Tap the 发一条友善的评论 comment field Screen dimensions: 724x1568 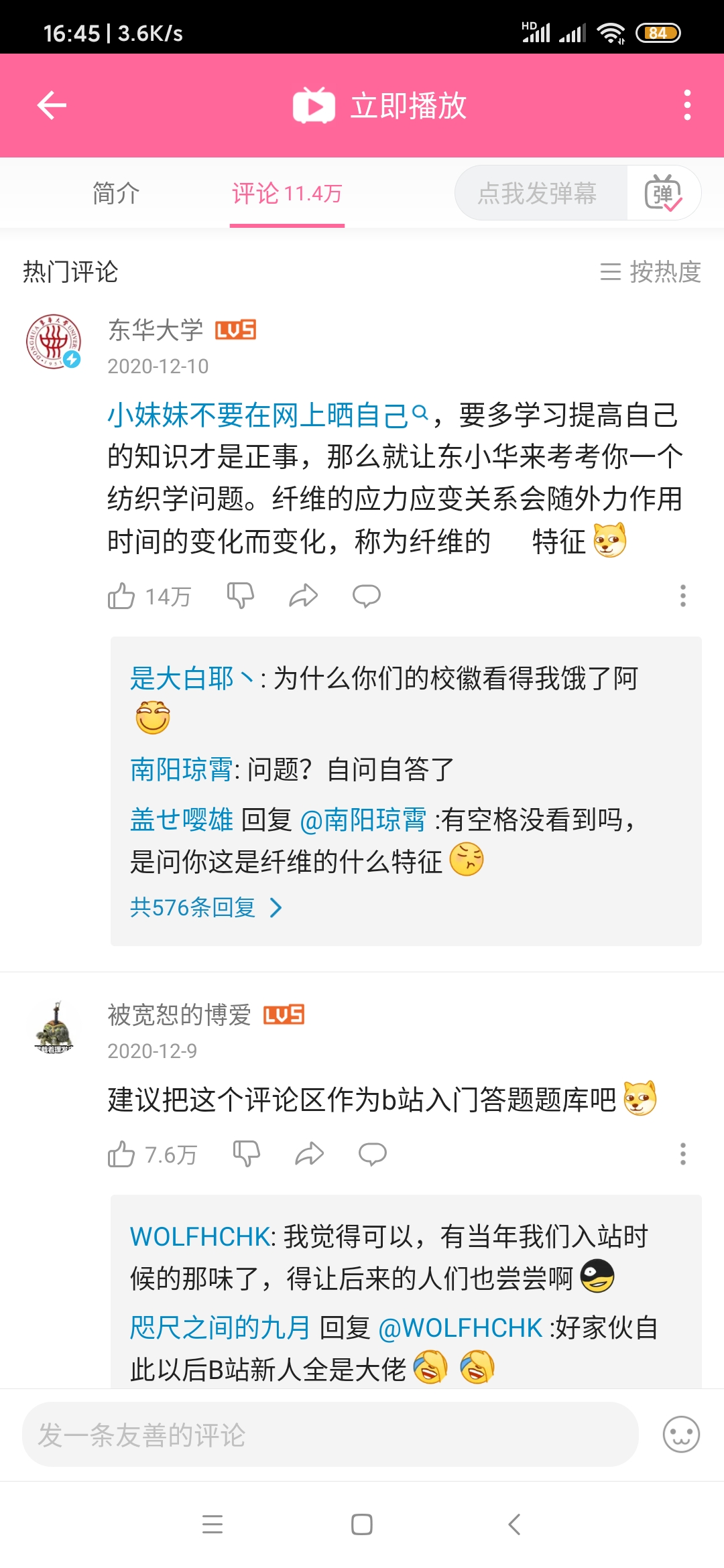click(330, 1435)
